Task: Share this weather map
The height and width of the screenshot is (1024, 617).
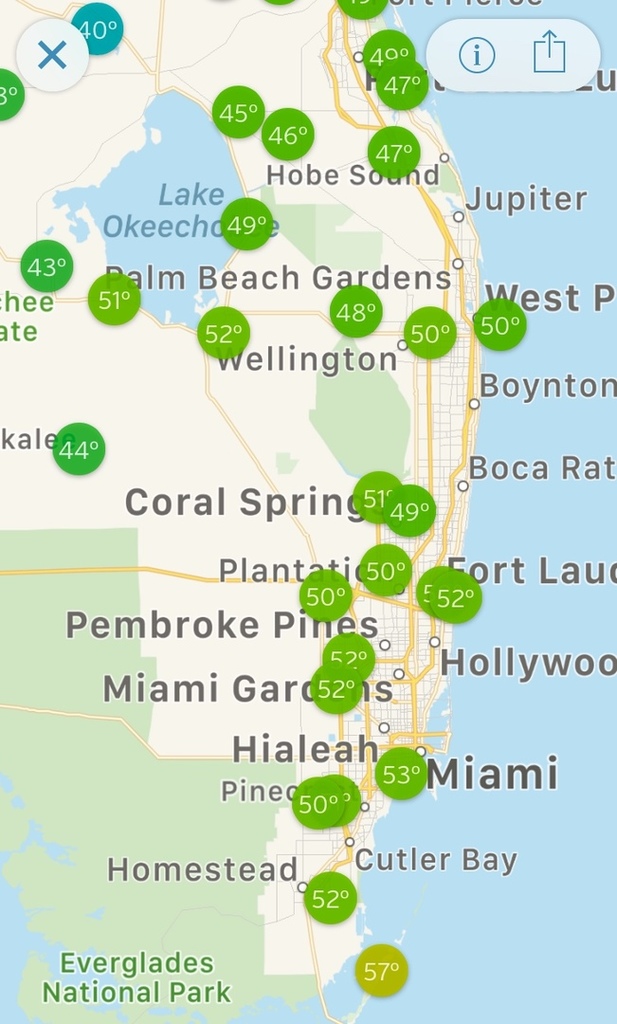Action: (549, 53)
